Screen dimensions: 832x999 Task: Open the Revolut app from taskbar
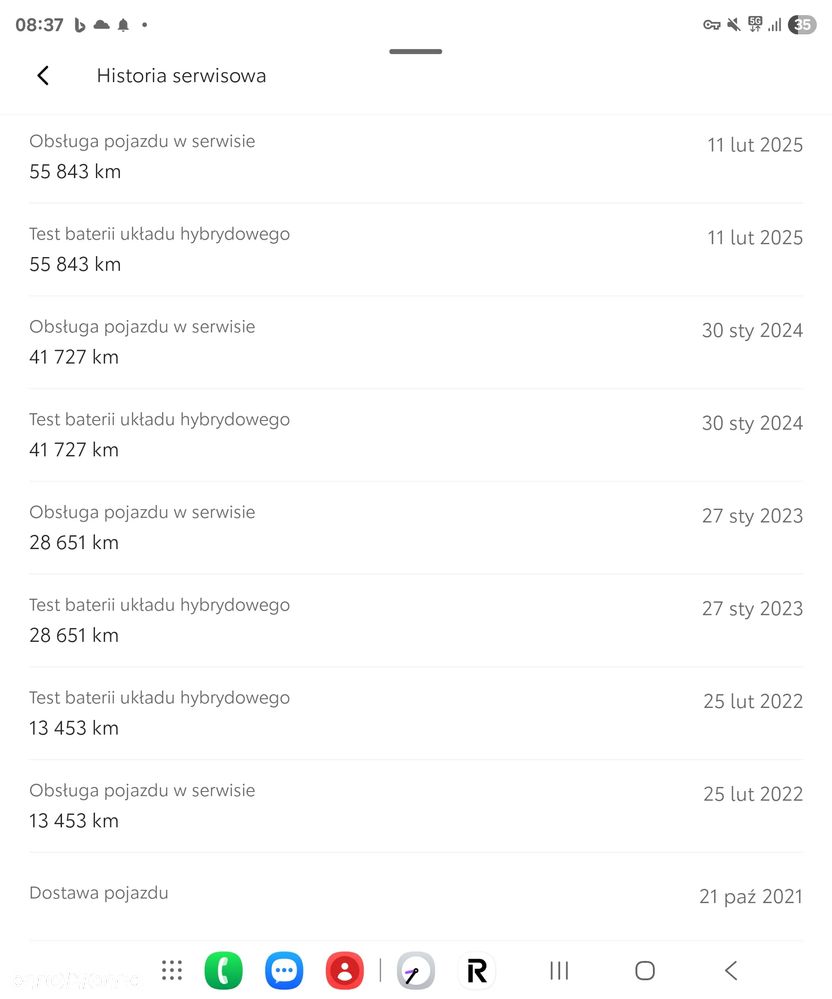click(477, 970)
